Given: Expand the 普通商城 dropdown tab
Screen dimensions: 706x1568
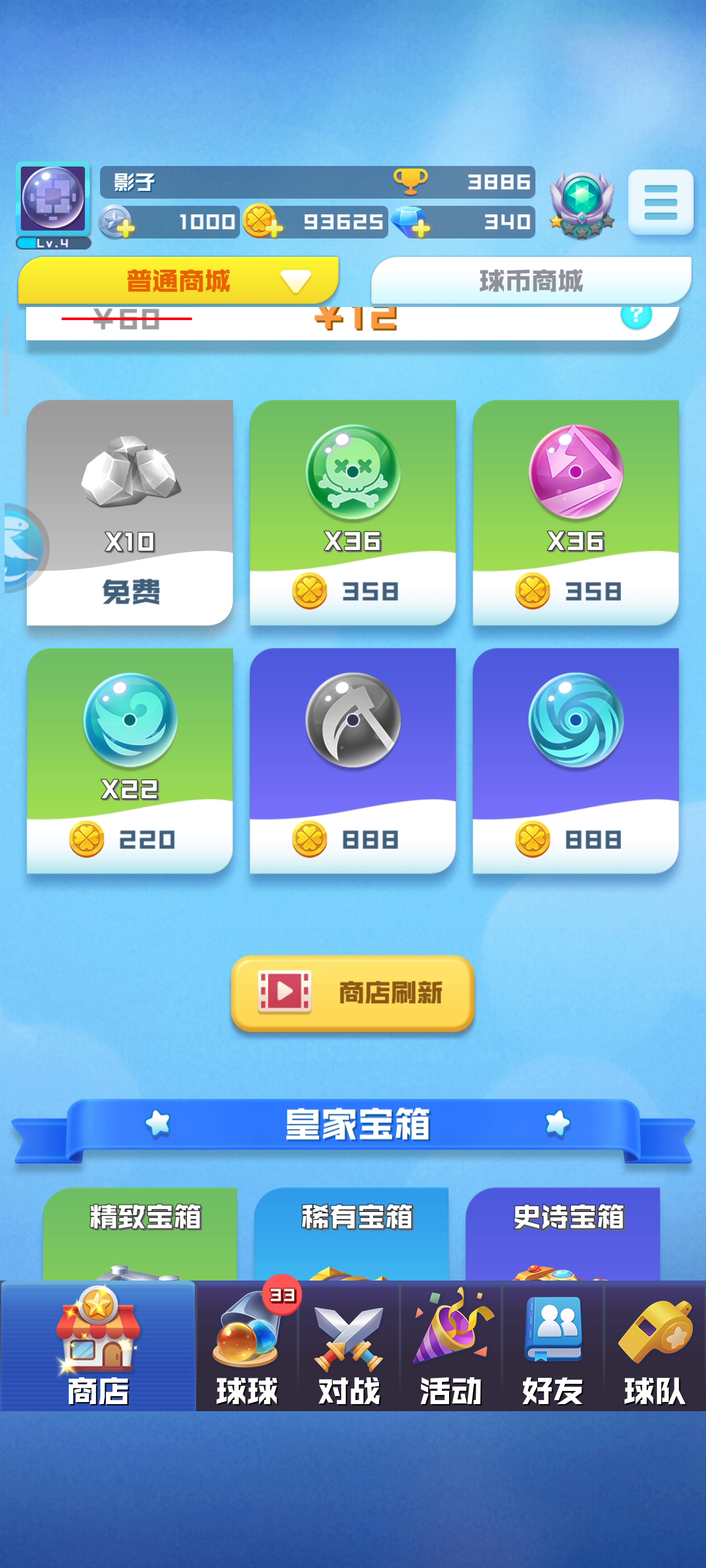Looking at the screenshot, I should tap(178, 280).
